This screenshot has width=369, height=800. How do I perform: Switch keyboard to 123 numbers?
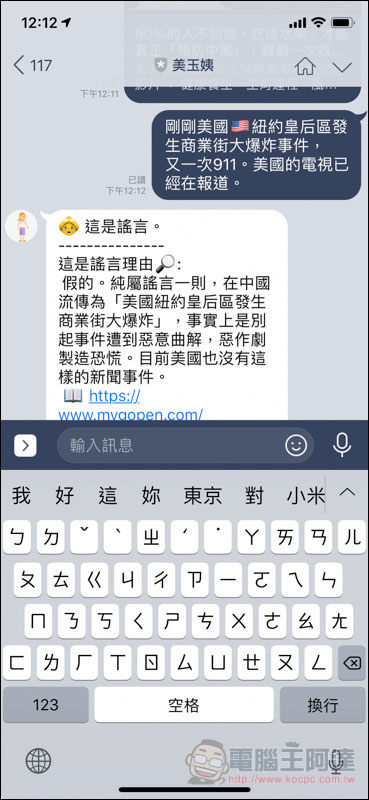[x=45, y=705]
